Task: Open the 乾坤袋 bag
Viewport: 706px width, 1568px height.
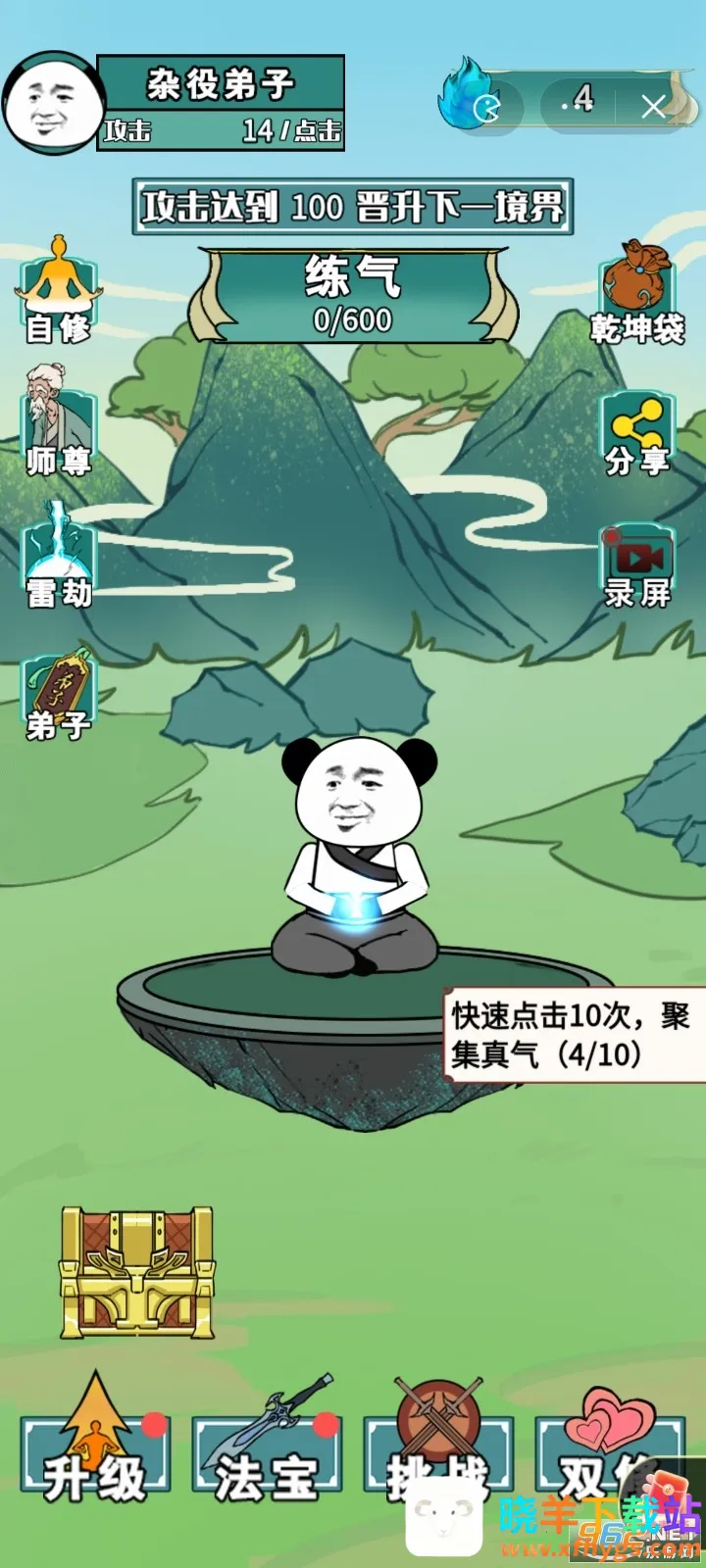Action: (x=637, y=293)
